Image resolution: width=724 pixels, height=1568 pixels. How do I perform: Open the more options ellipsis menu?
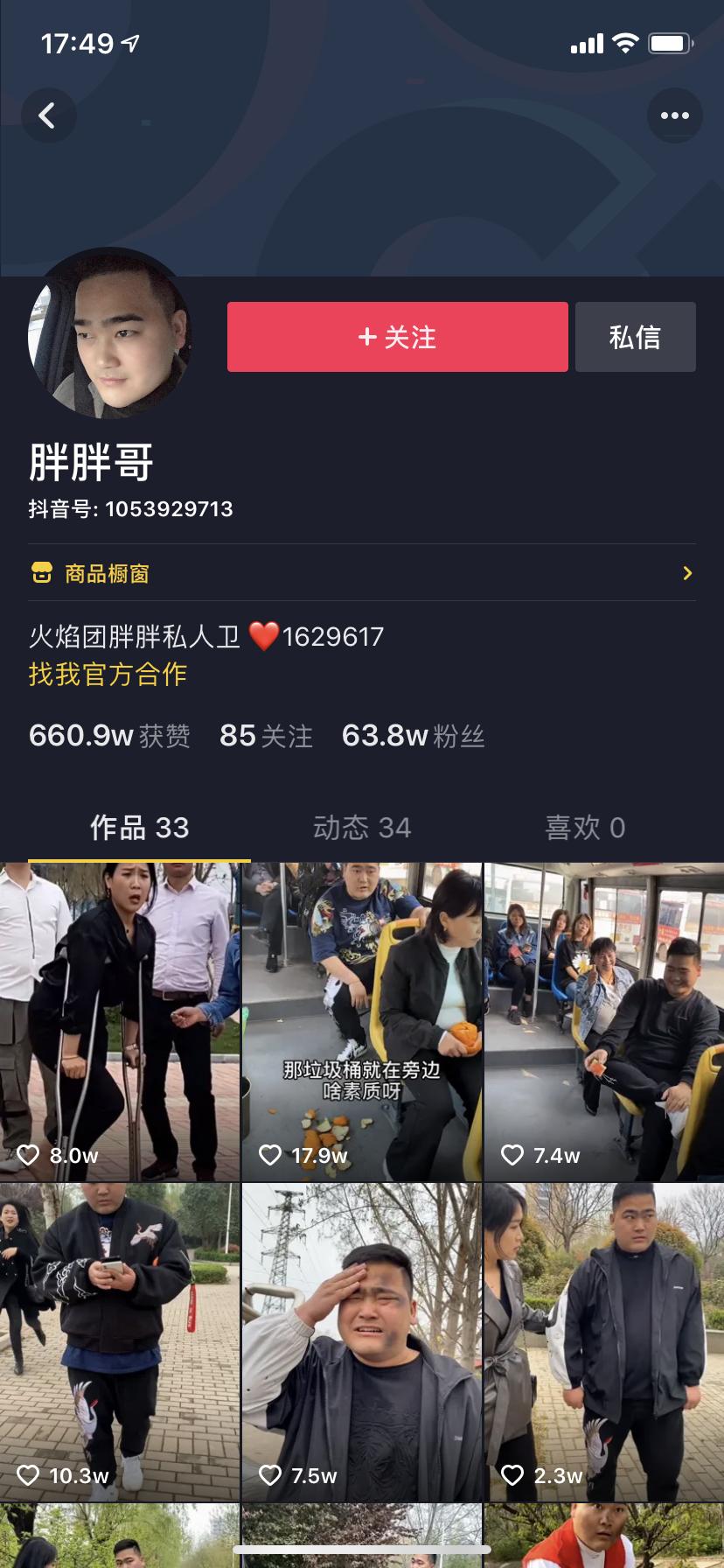(674, 115)
